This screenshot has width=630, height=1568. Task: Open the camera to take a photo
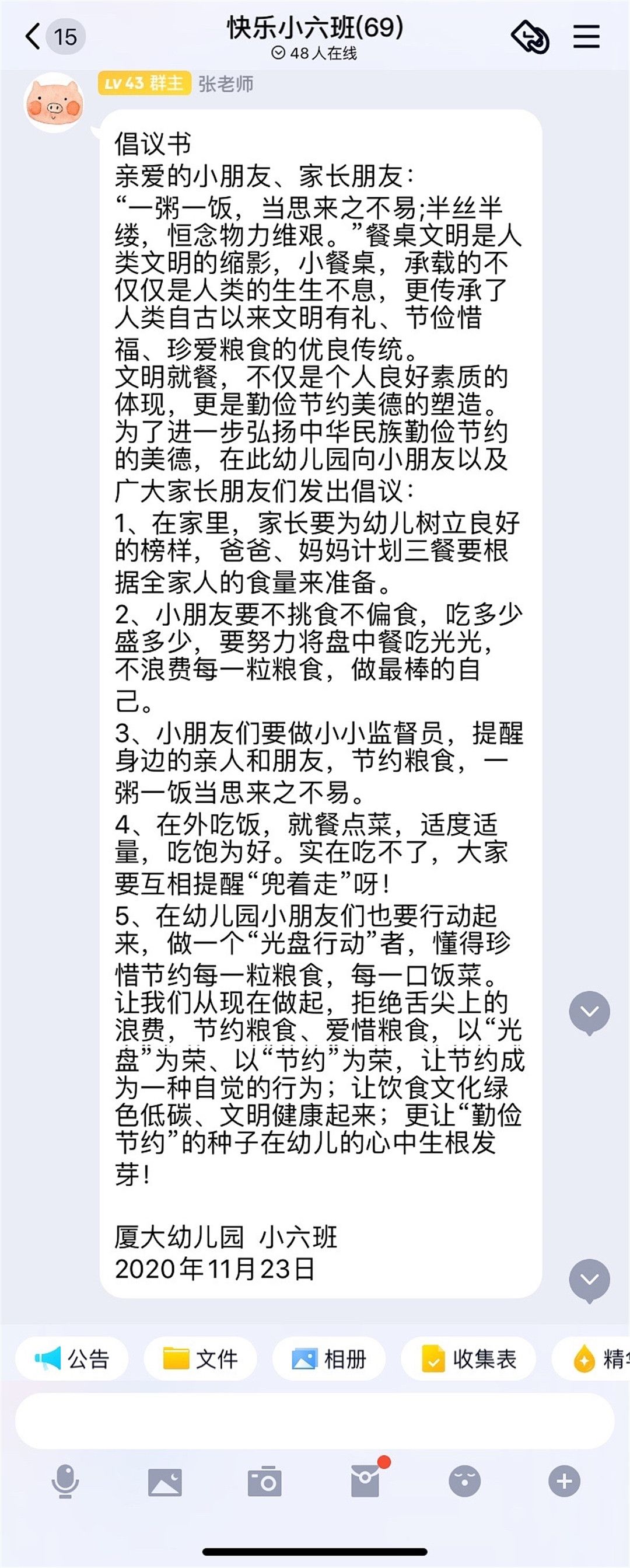click(264, 1481)
